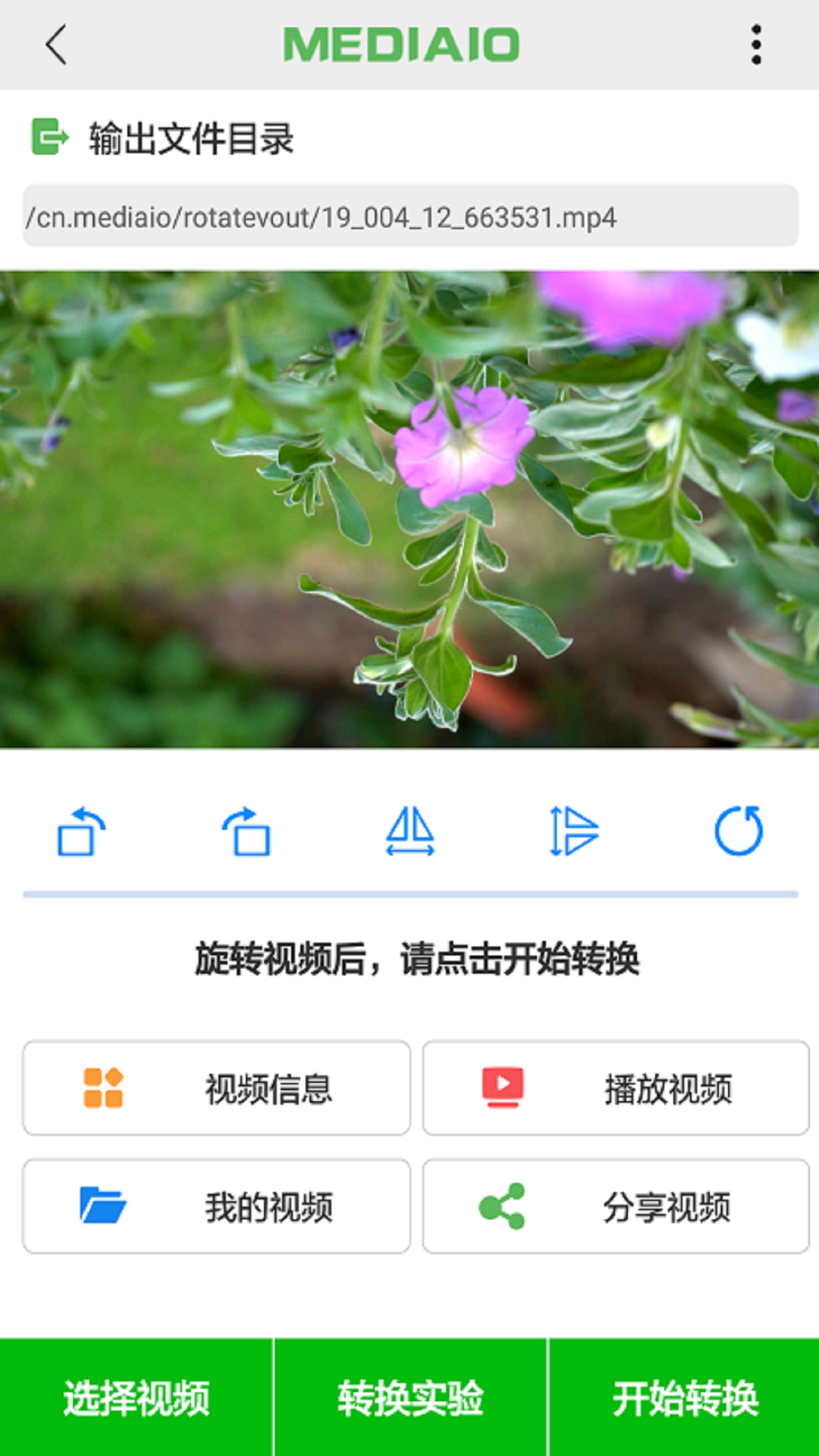Open 视频信息 video info
Viewport: 819px width, 1456px height.
[217, 1088]
